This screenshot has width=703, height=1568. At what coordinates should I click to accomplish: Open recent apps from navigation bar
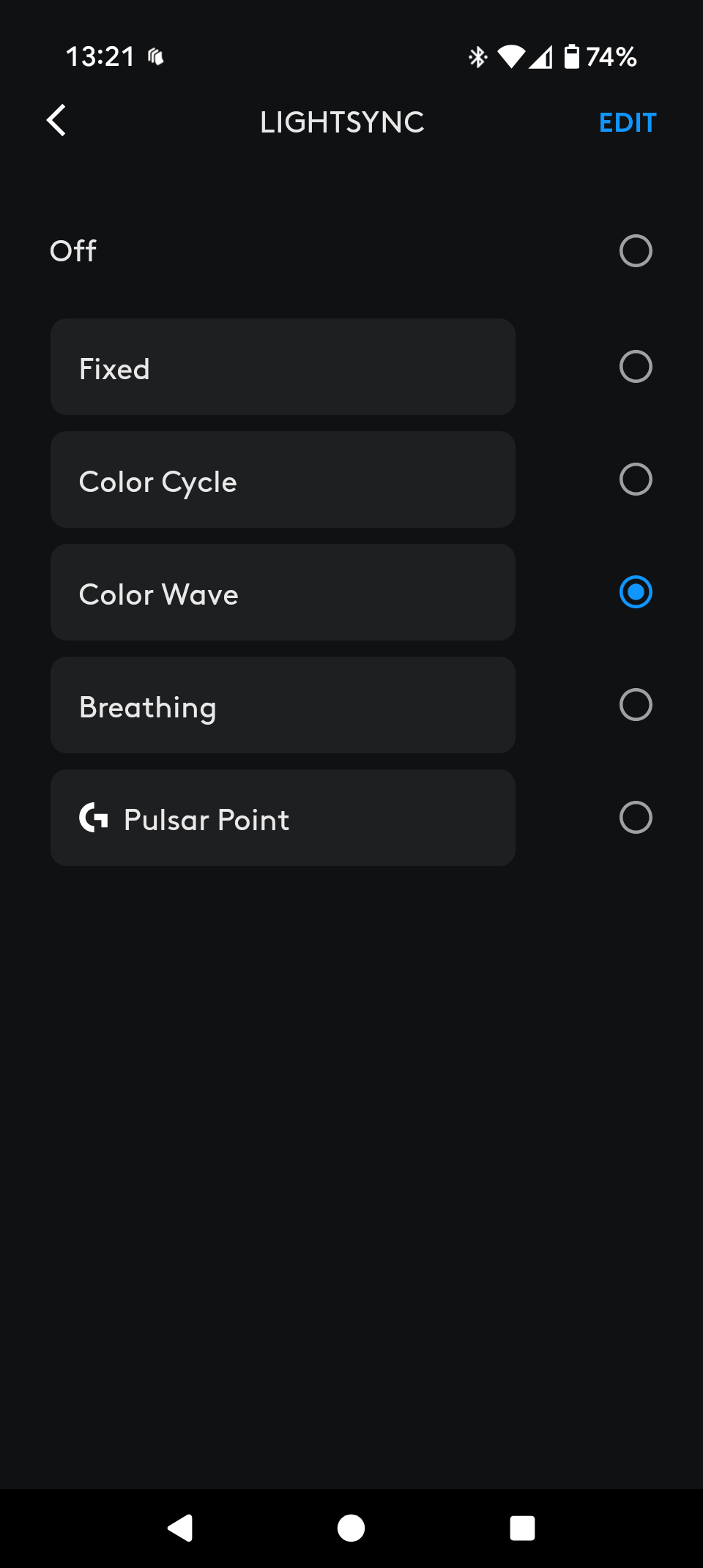(522, 1528)
